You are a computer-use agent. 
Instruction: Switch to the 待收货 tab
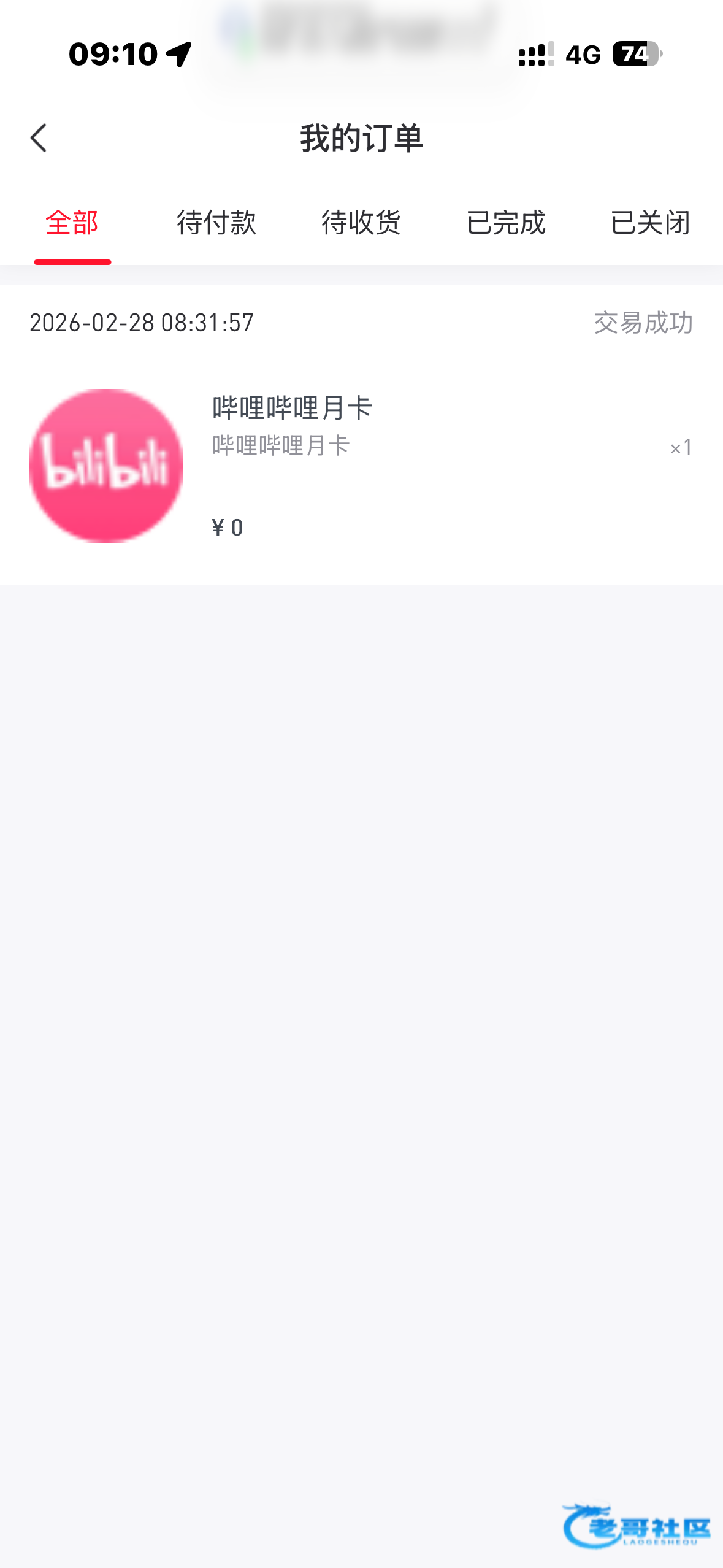(x=361, y=223)
